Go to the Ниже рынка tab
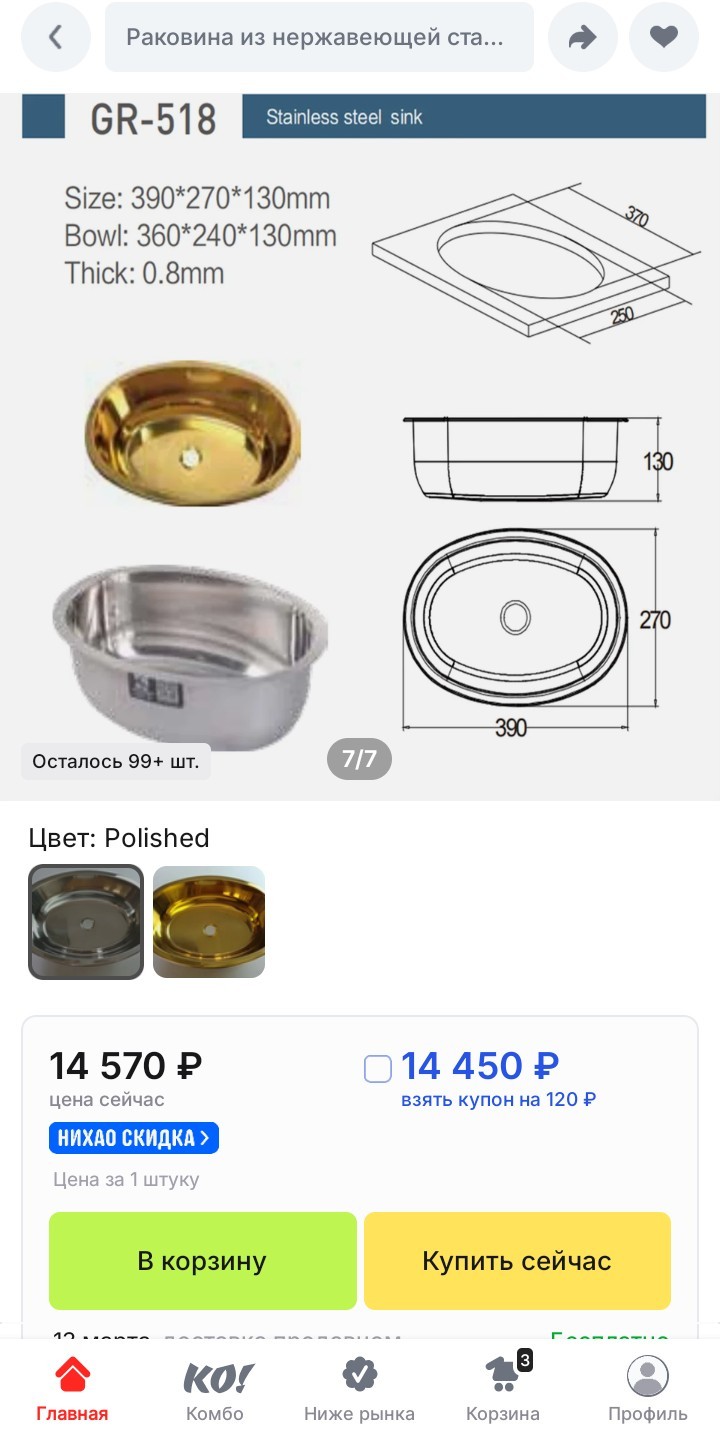The width and height of the screenshot is (720, 1439). coord(360,1389)
